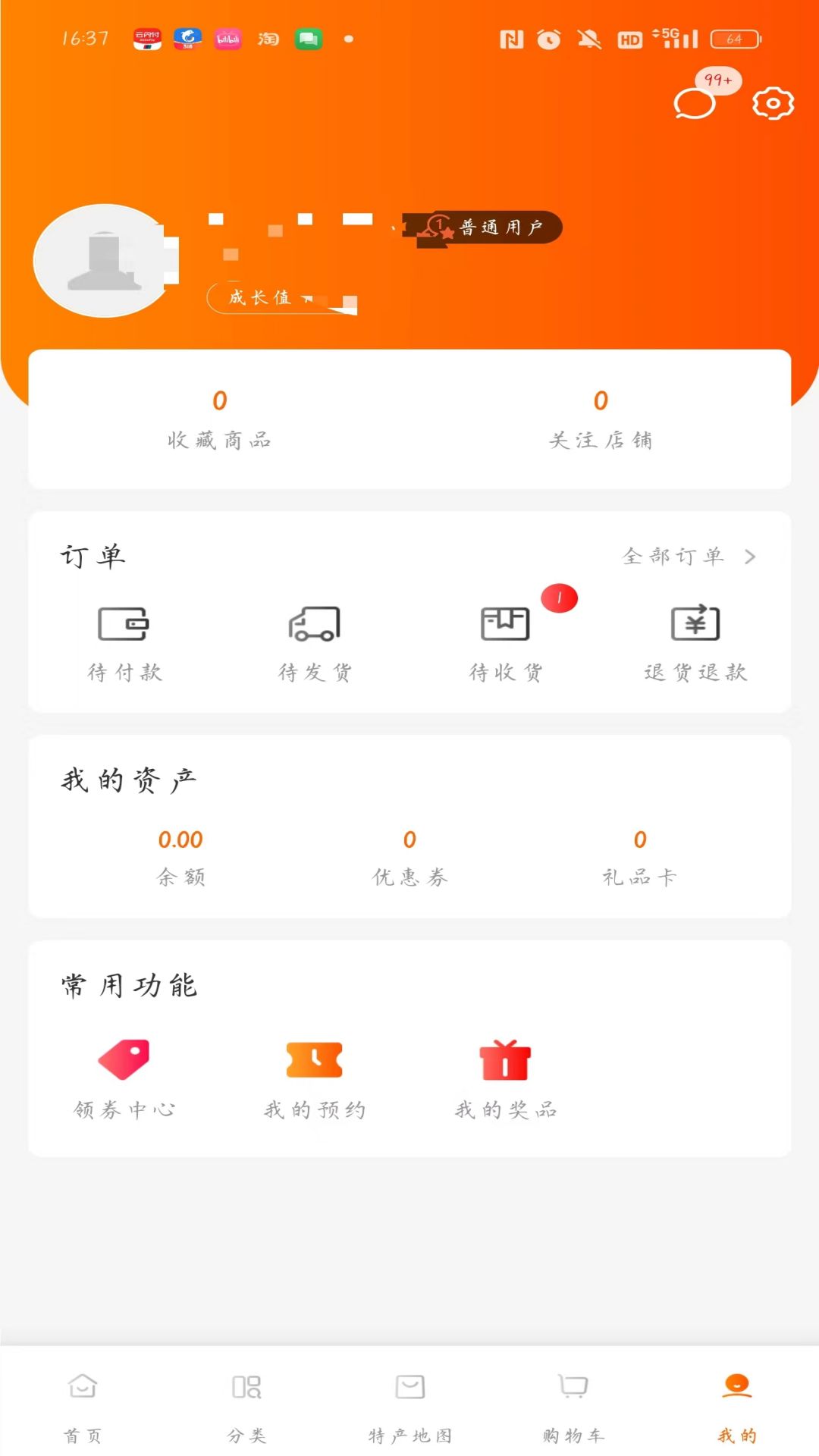Open 关注店铺 followed stores list
This screenshot has width=819, height=1456.
tap(601, 421)
